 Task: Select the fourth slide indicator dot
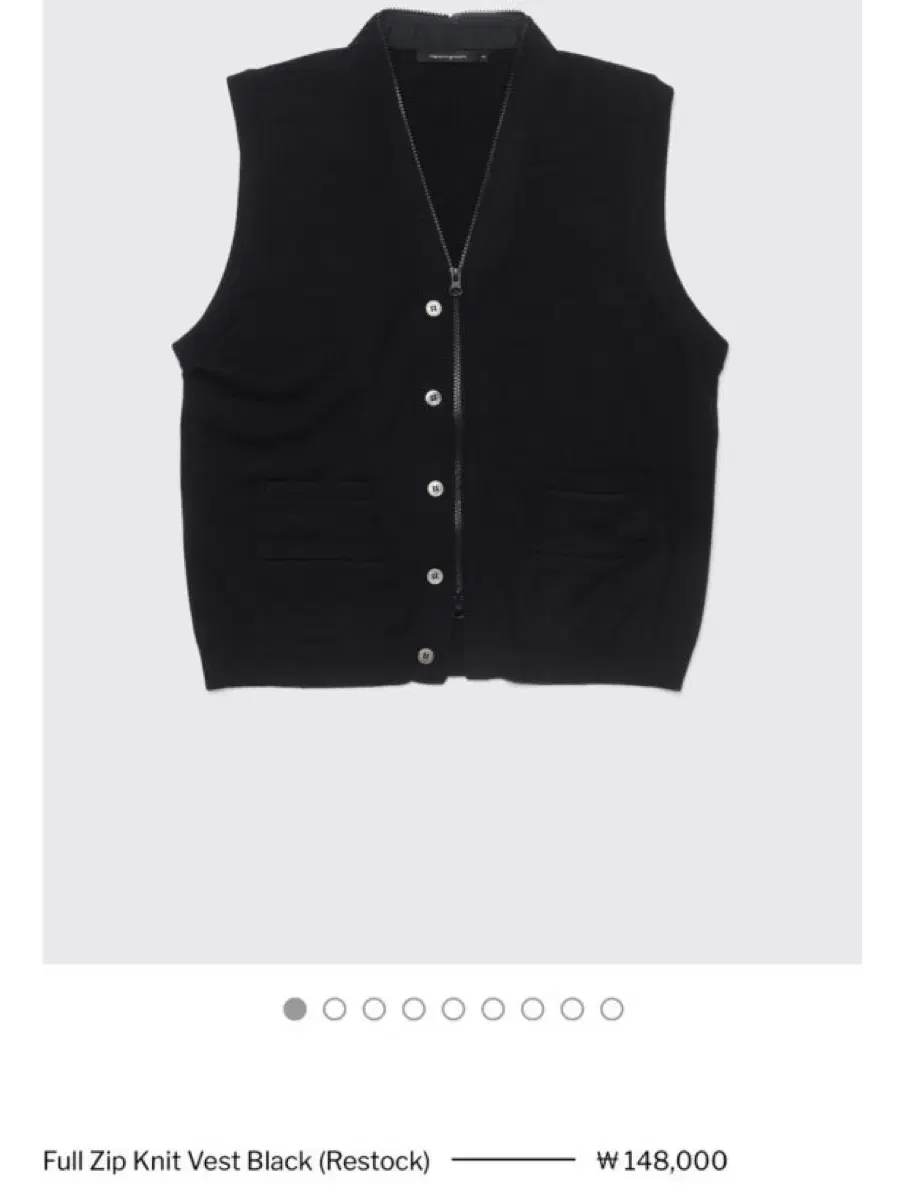pyautogui.click(x=411, y=1009)
